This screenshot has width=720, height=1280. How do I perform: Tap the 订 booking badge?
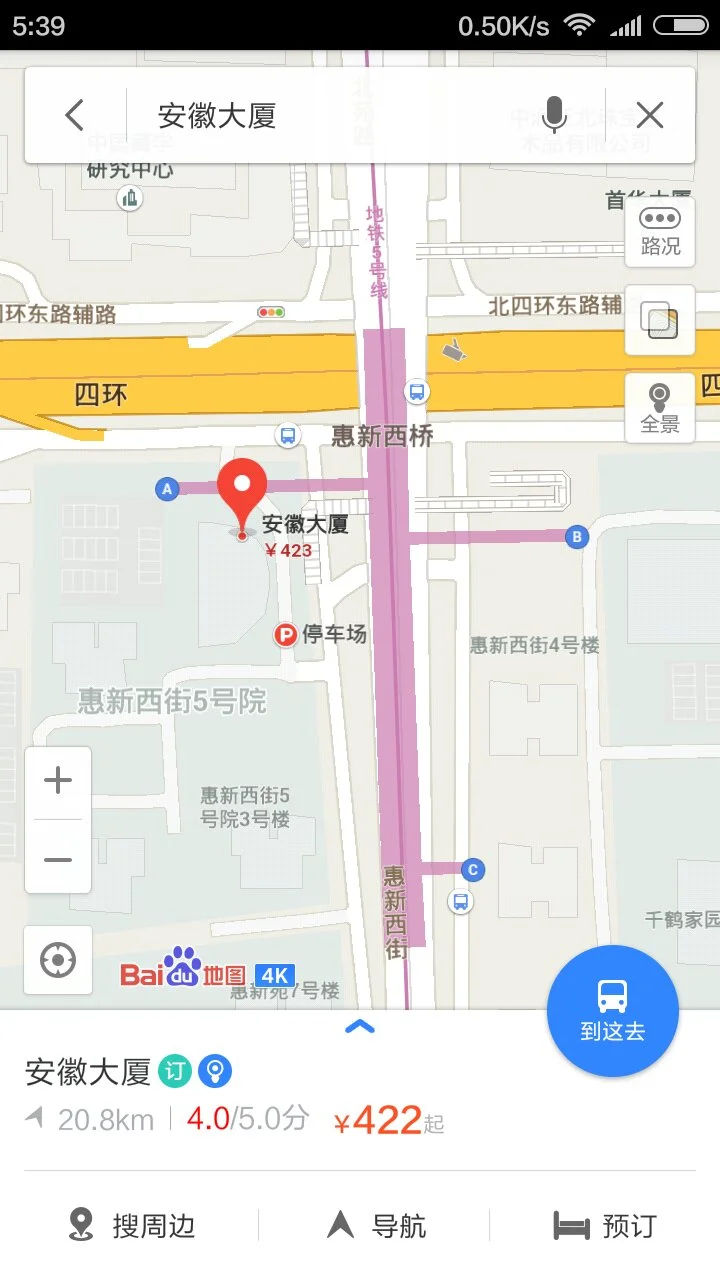point(174,1069)
